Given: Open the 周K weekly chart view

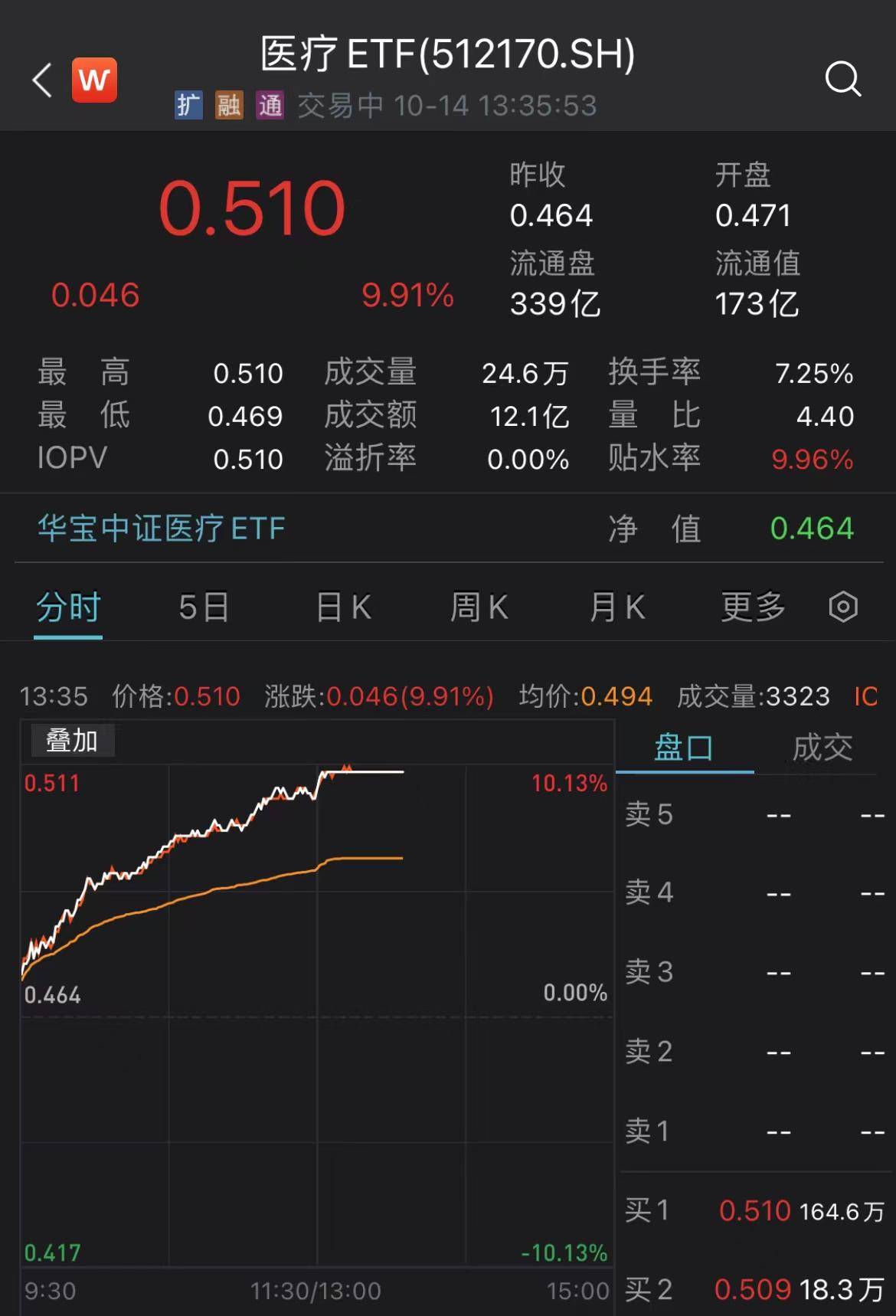Looking at the screenshot, I should [x=479, y=606].
